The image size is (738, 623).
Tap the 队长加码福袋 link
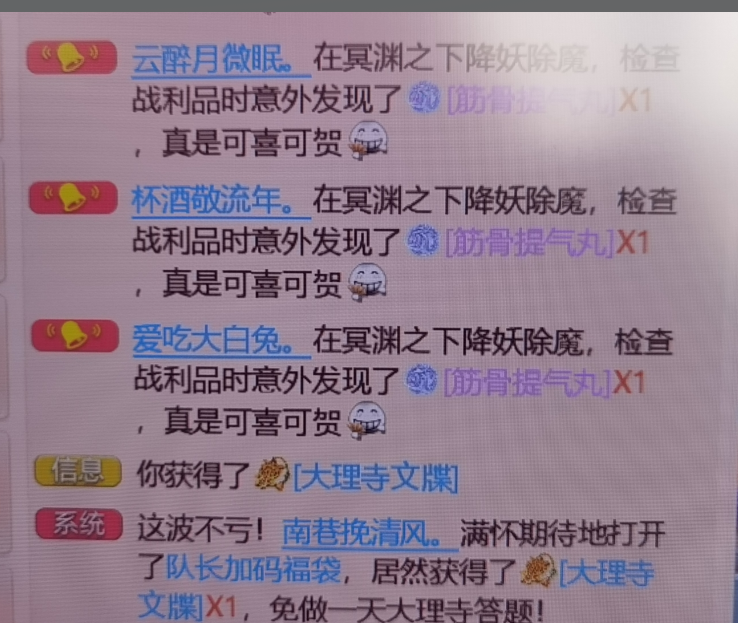point(251,571)
